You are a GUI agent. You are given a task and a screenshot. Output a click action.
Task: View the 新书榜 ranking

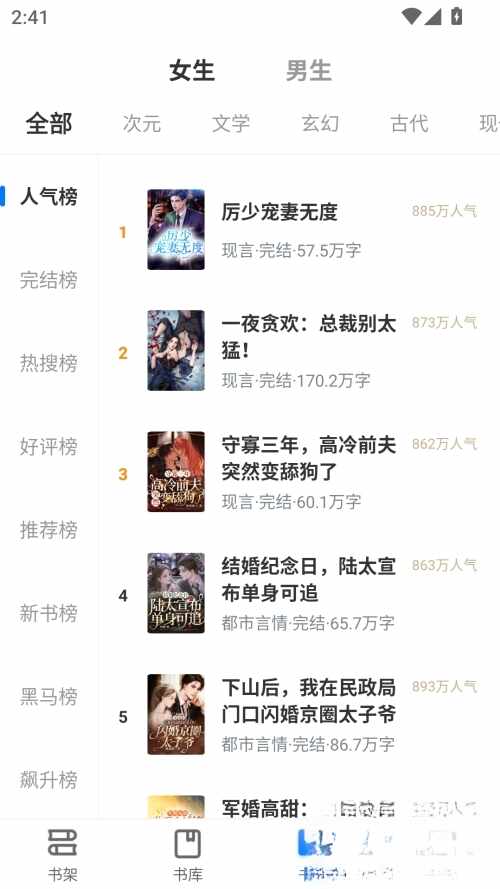(49, 613)
